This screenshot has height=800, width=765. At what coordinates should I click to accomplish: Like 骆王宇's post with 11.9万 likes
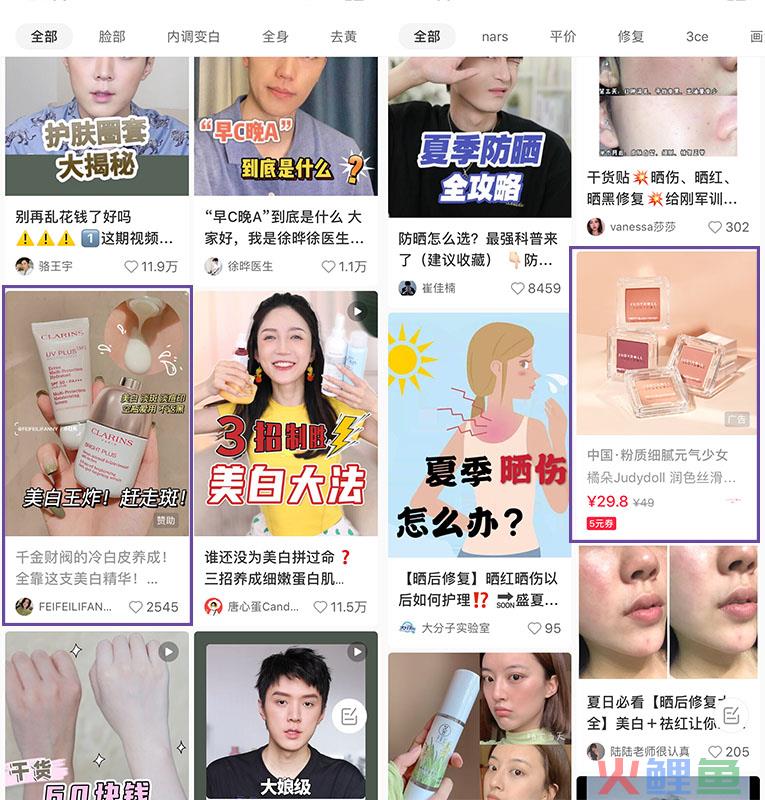coord(131,267)
